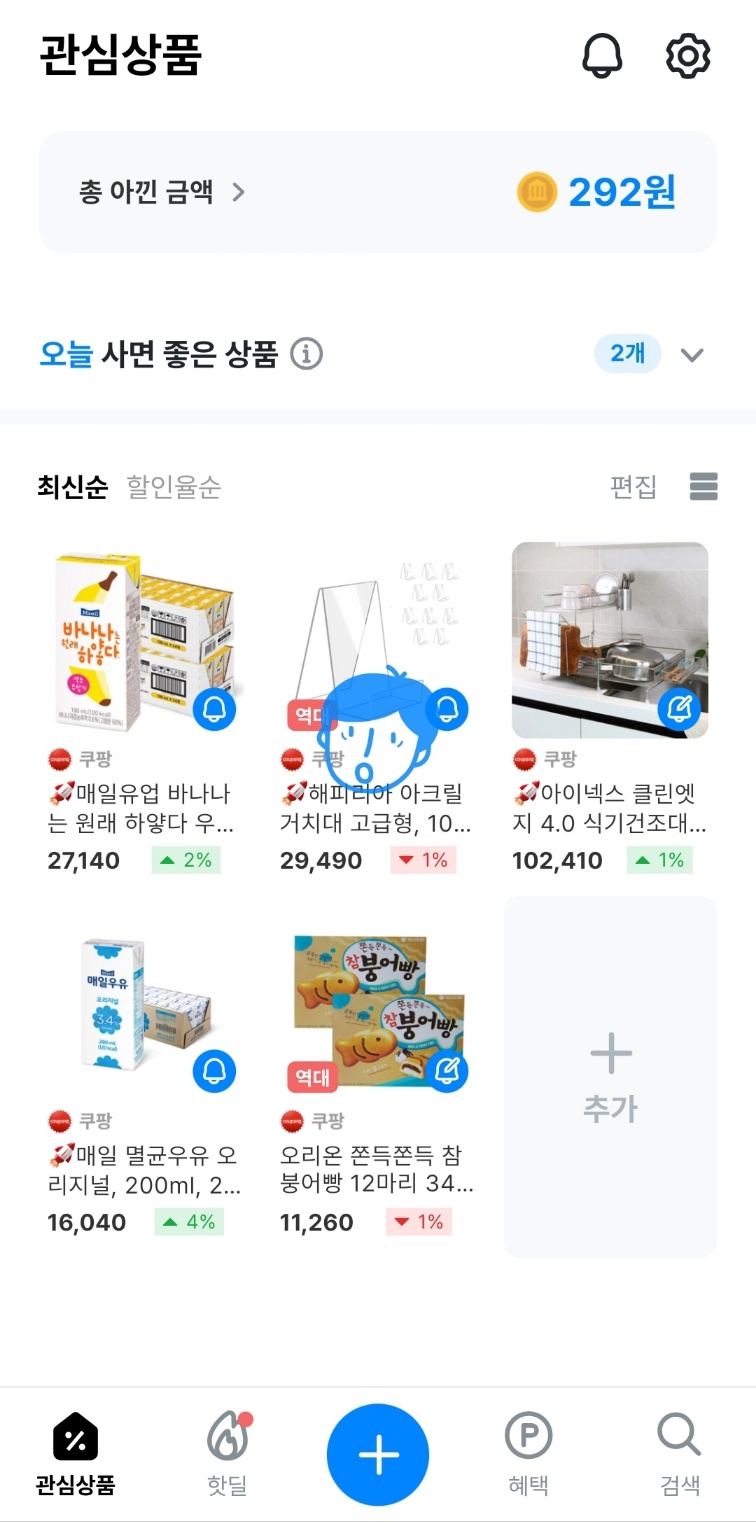
Task: Toggle the alert bell on 매일 멸균우유 product
Action: [x=213, y=1070]
